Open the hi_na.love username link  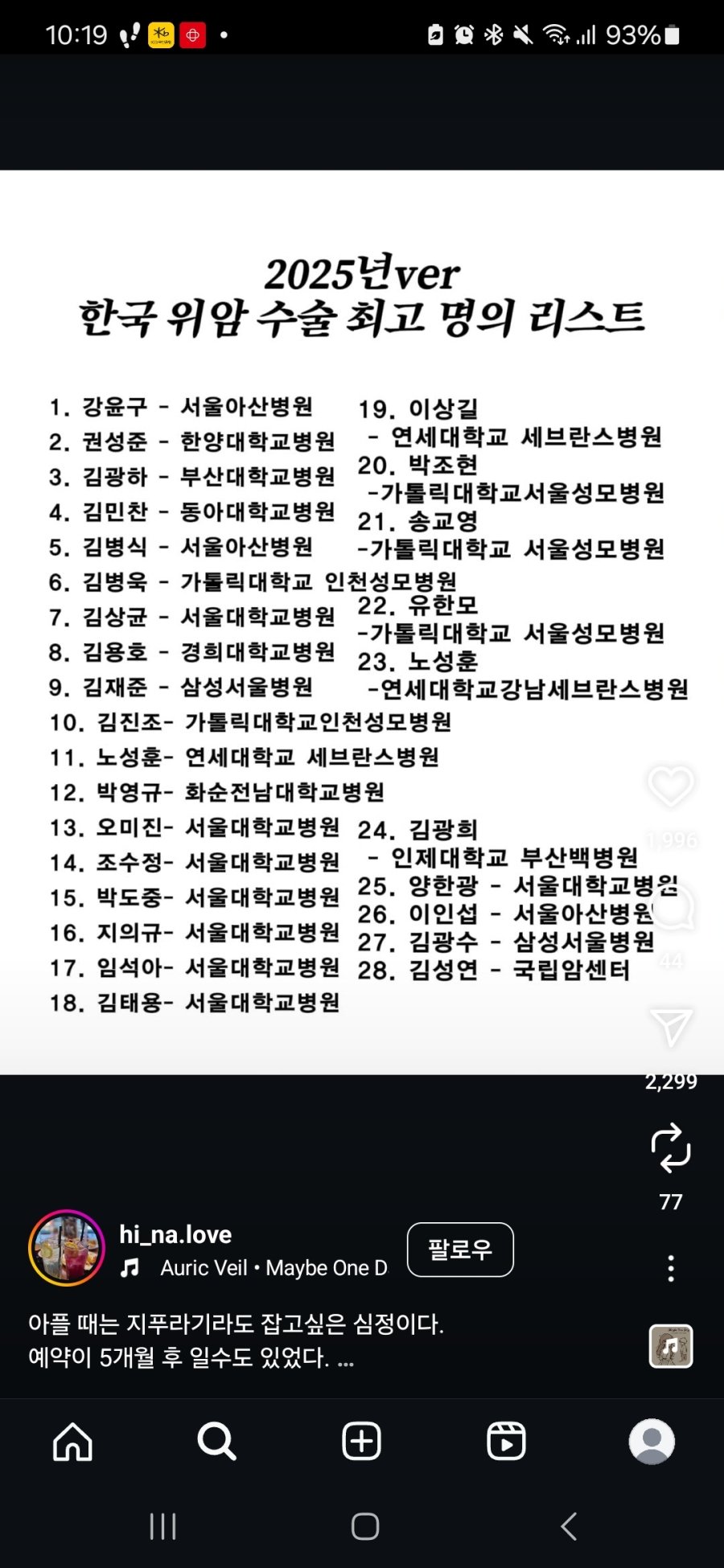175,1234
